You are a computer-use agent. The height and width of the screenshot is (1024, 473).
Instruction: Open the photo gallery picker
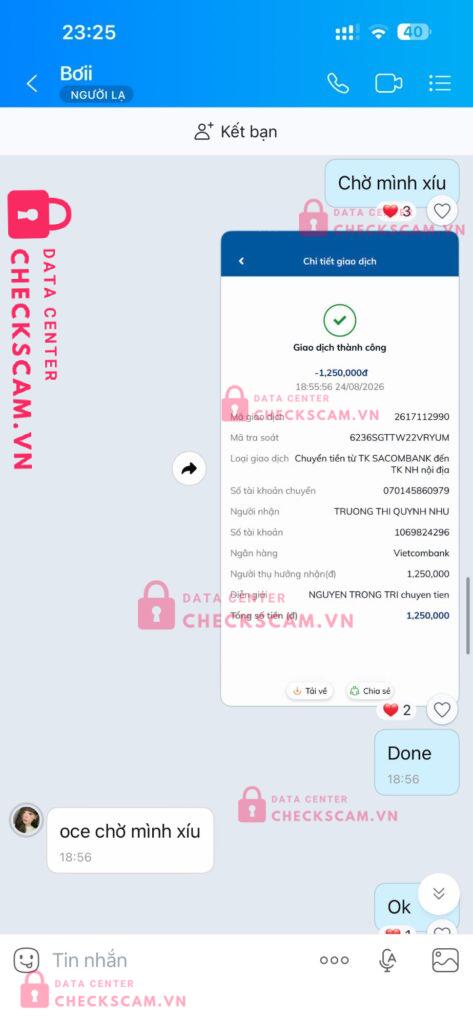tap(446, 960)
